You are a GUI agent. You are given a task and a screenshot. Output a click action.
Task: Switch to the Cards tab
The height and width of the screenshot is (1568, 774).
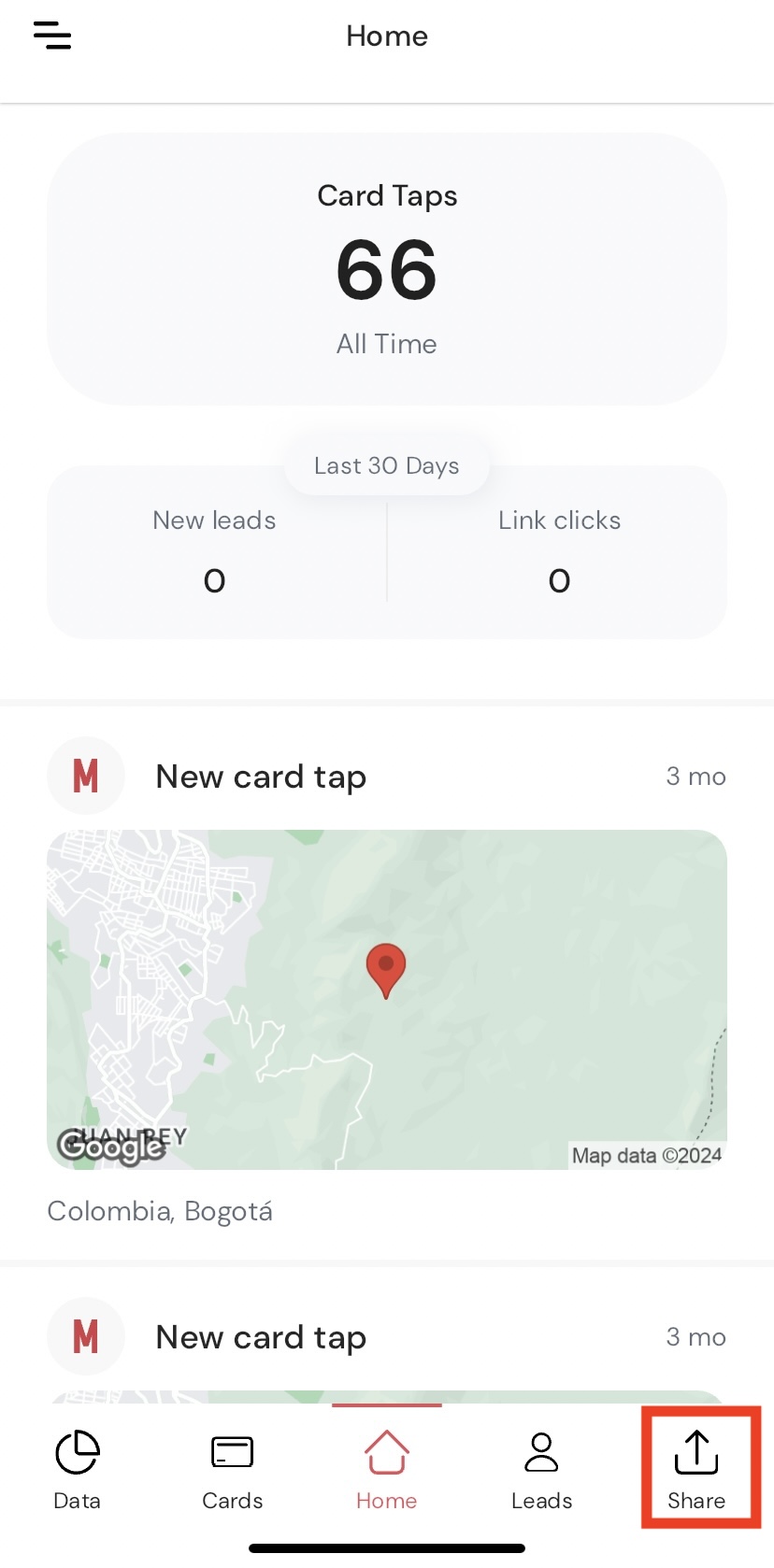pos(232,1470)
